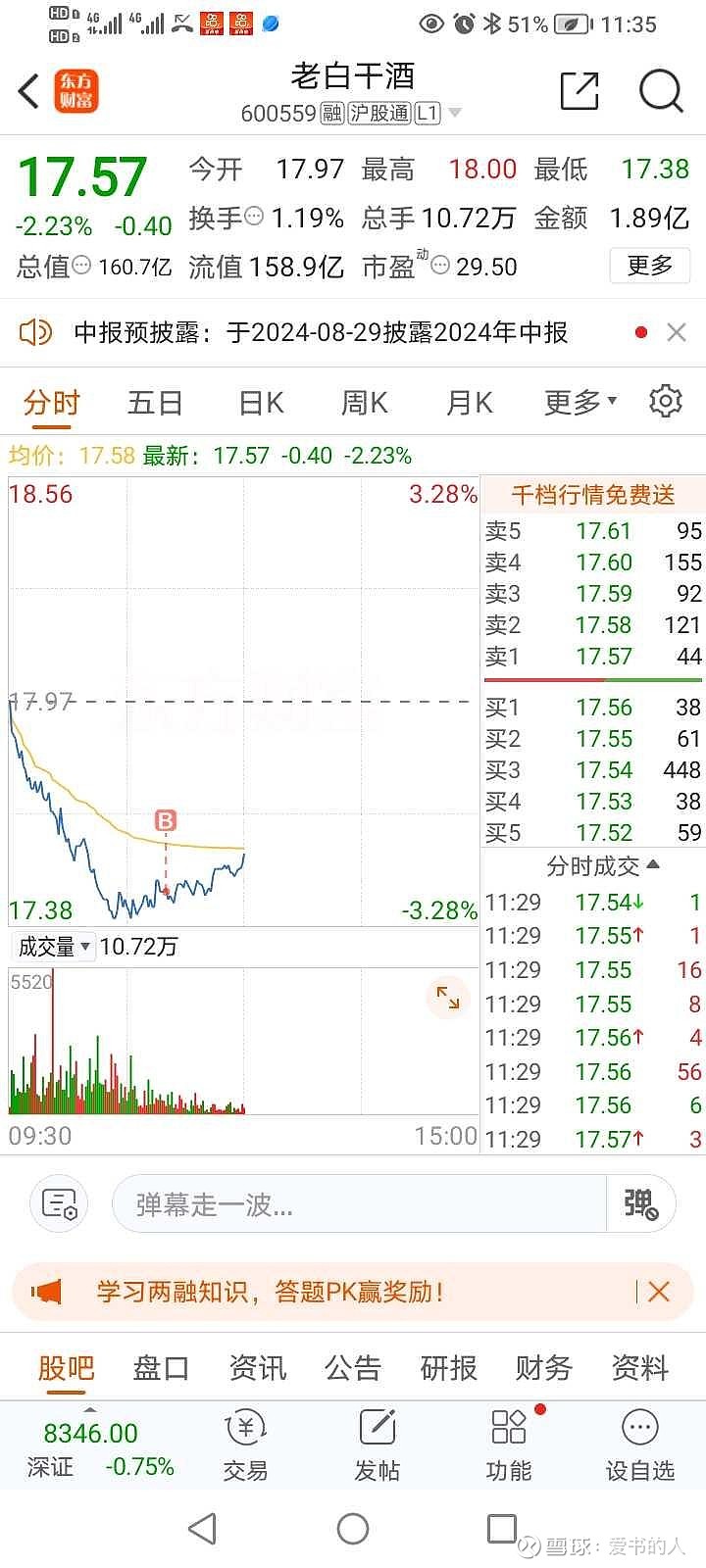This screenshot has width=706, height=1568.
Task: Expand the 更多 chart period dropdown
Action: tap(580, 403)
